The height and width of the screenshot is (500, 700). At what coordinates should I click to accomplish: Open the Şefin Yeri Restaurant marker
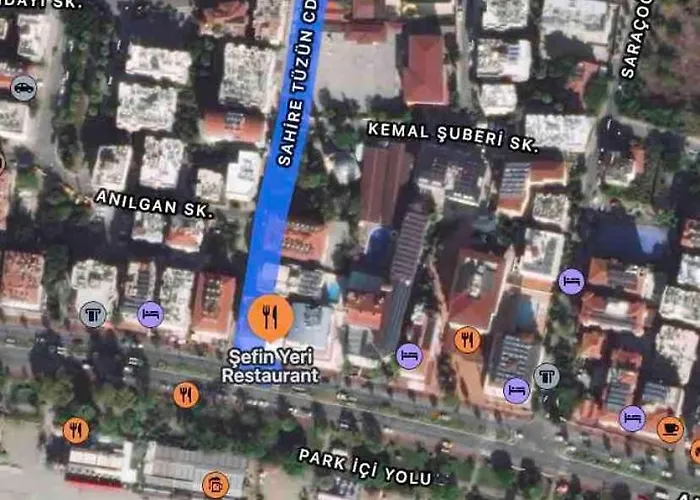pos(269,318)
